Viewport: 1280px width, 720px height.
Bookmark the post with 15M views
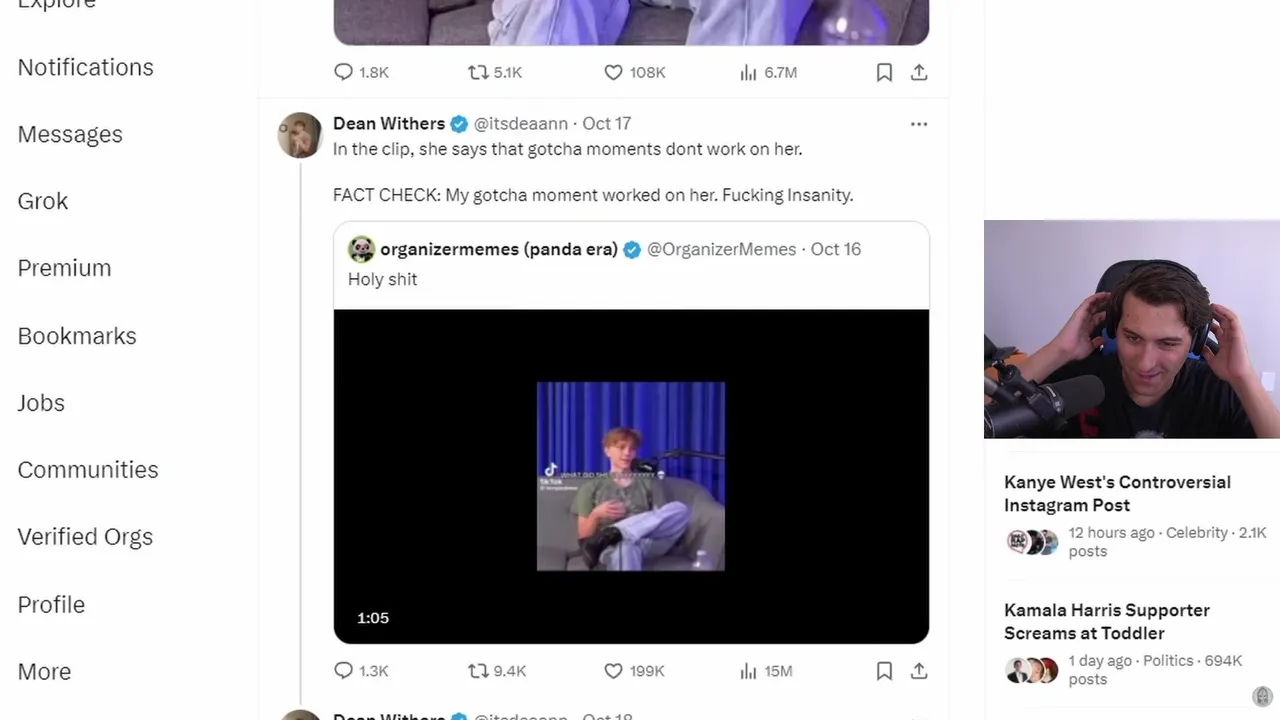click(884, 671)
